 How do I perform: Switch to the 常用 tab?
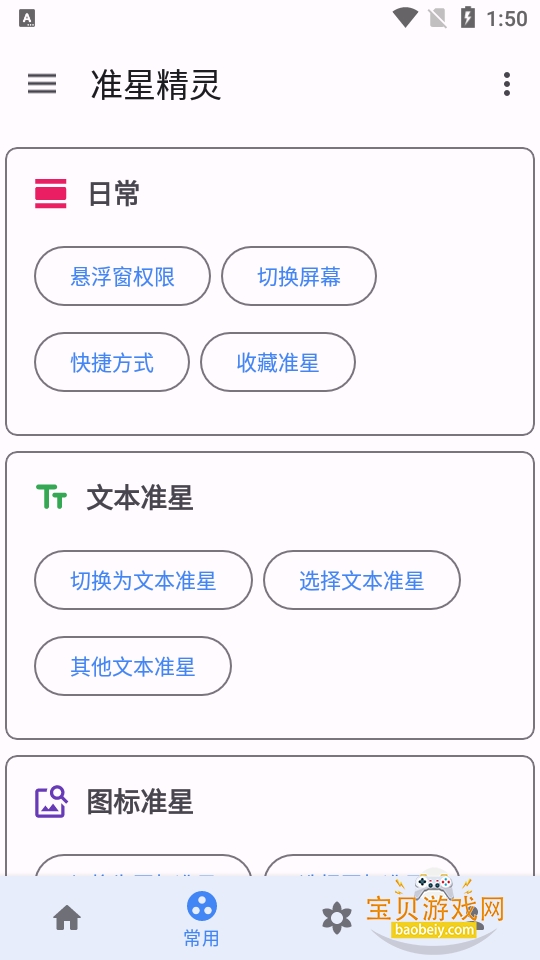pos(202,918)
